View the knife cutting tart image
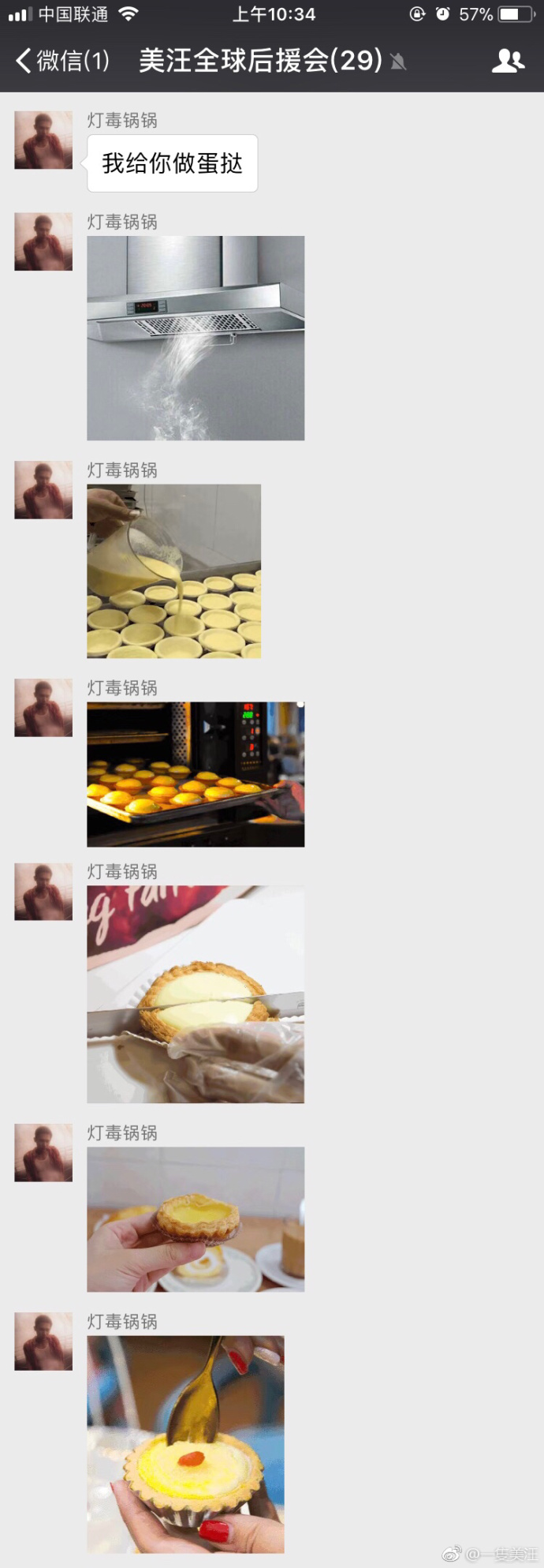 pos(196,994)
